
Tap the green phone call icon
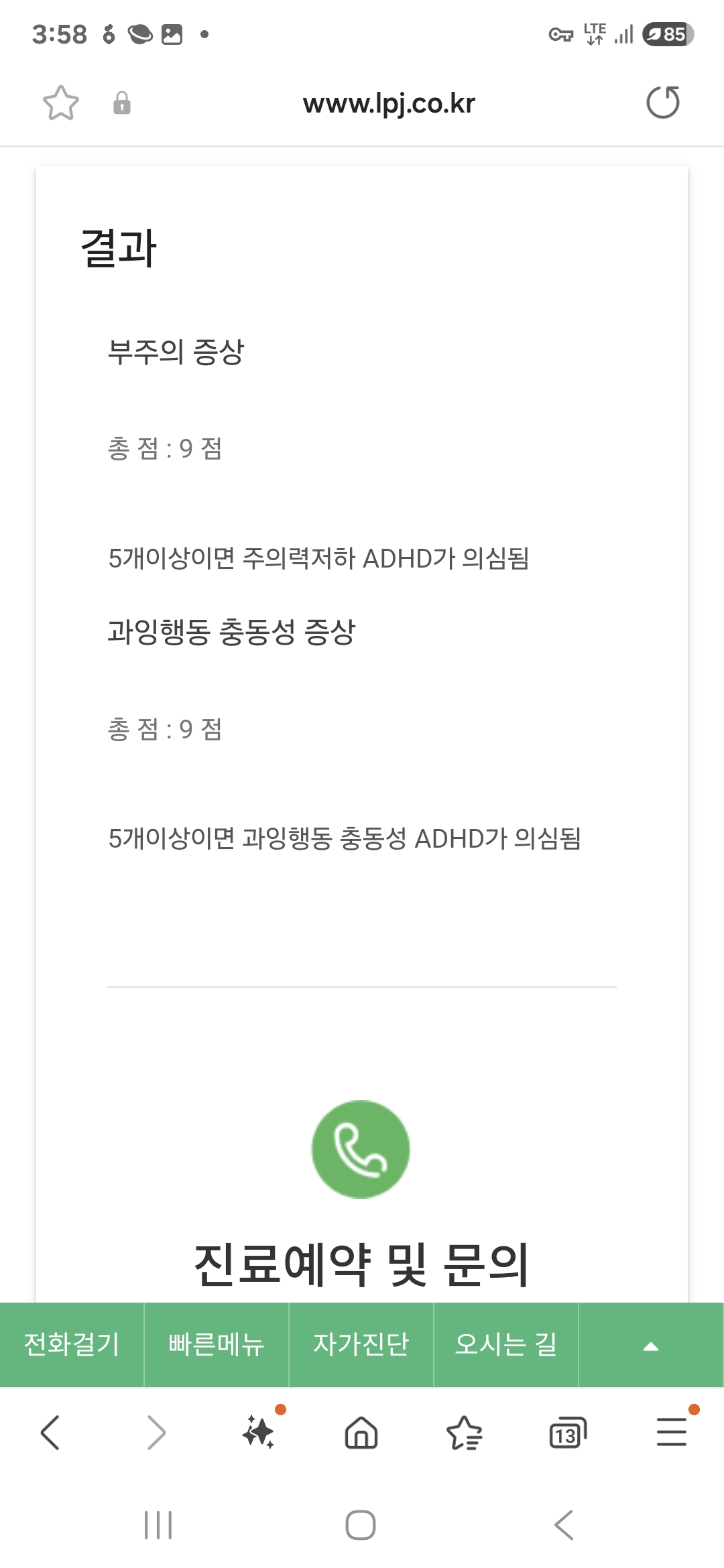tap(361, 1149)
